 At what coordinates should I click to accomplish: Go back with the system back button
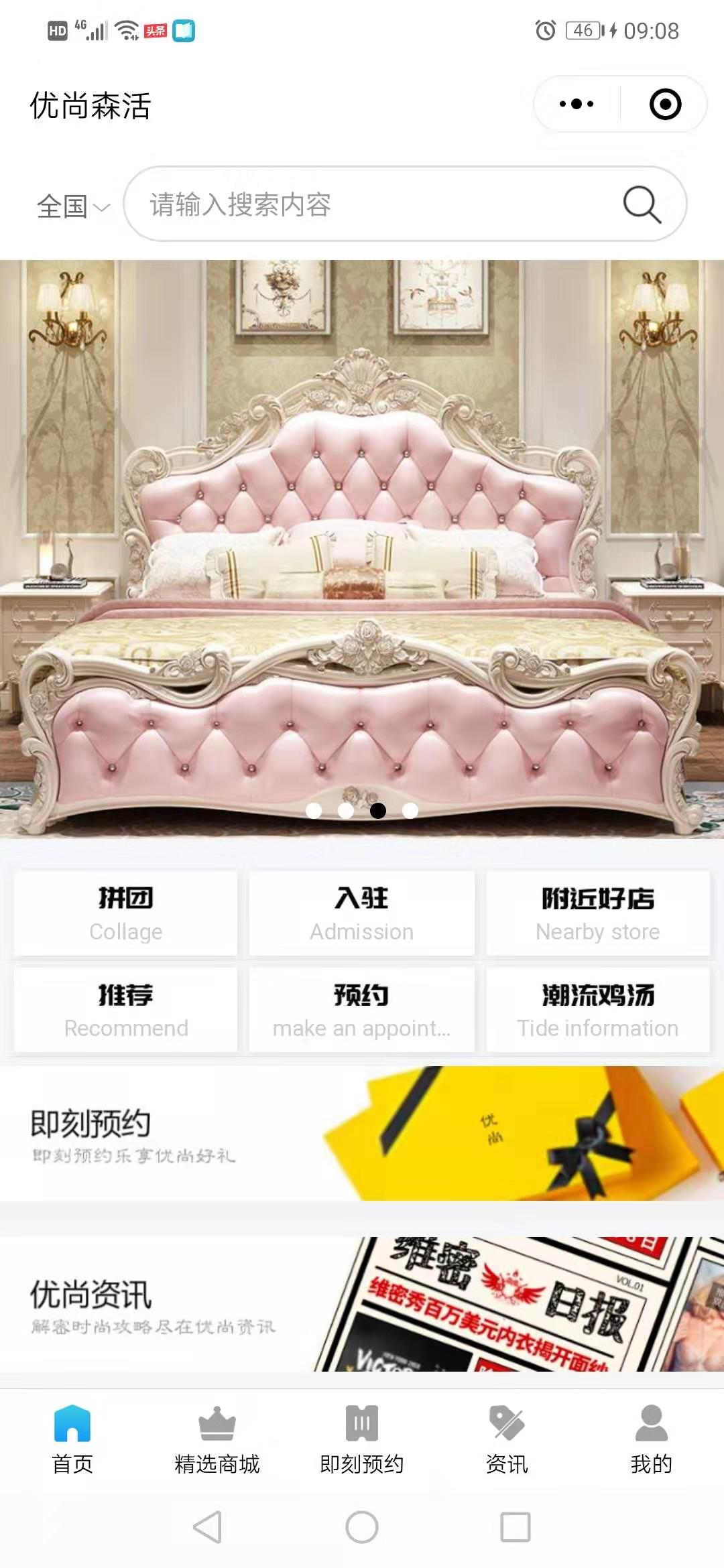[208, 1527]
